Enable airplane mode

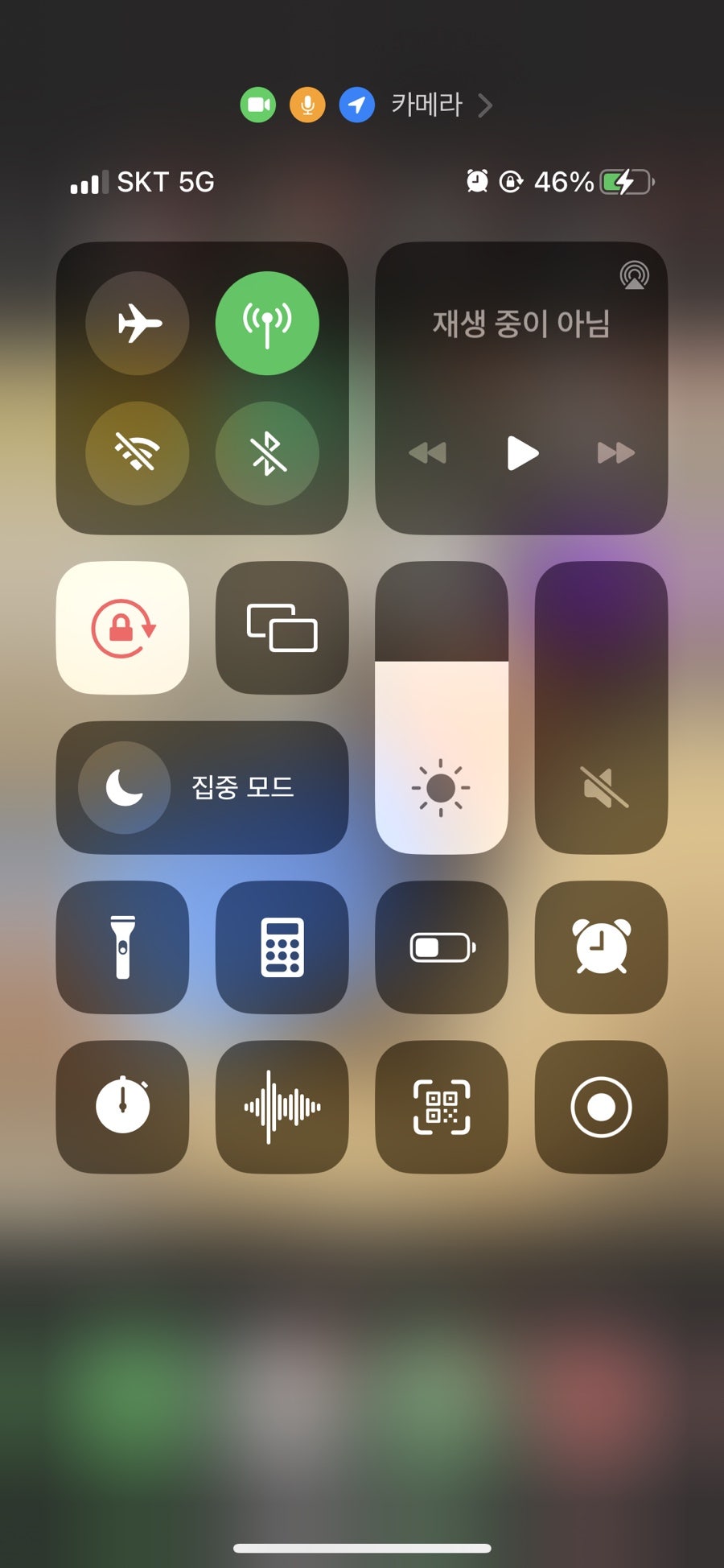tap(138, 323)
